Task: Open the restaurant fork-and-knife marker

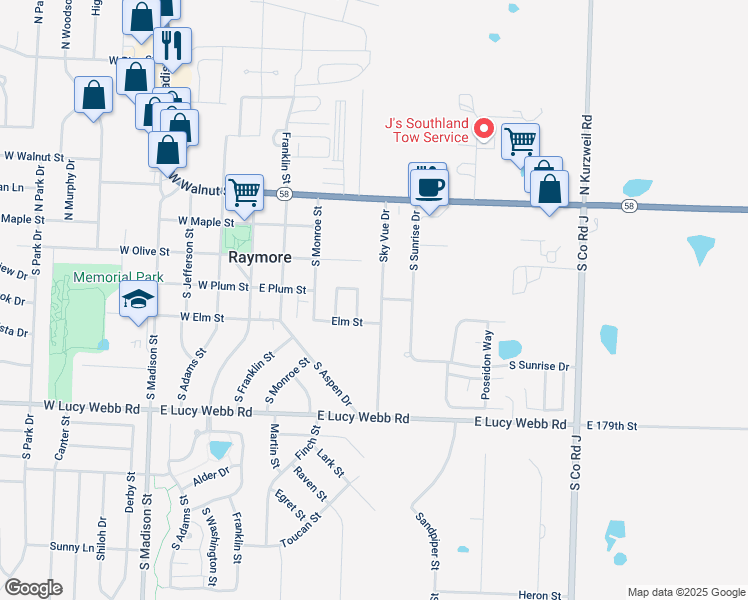Action: click(173, 49)
